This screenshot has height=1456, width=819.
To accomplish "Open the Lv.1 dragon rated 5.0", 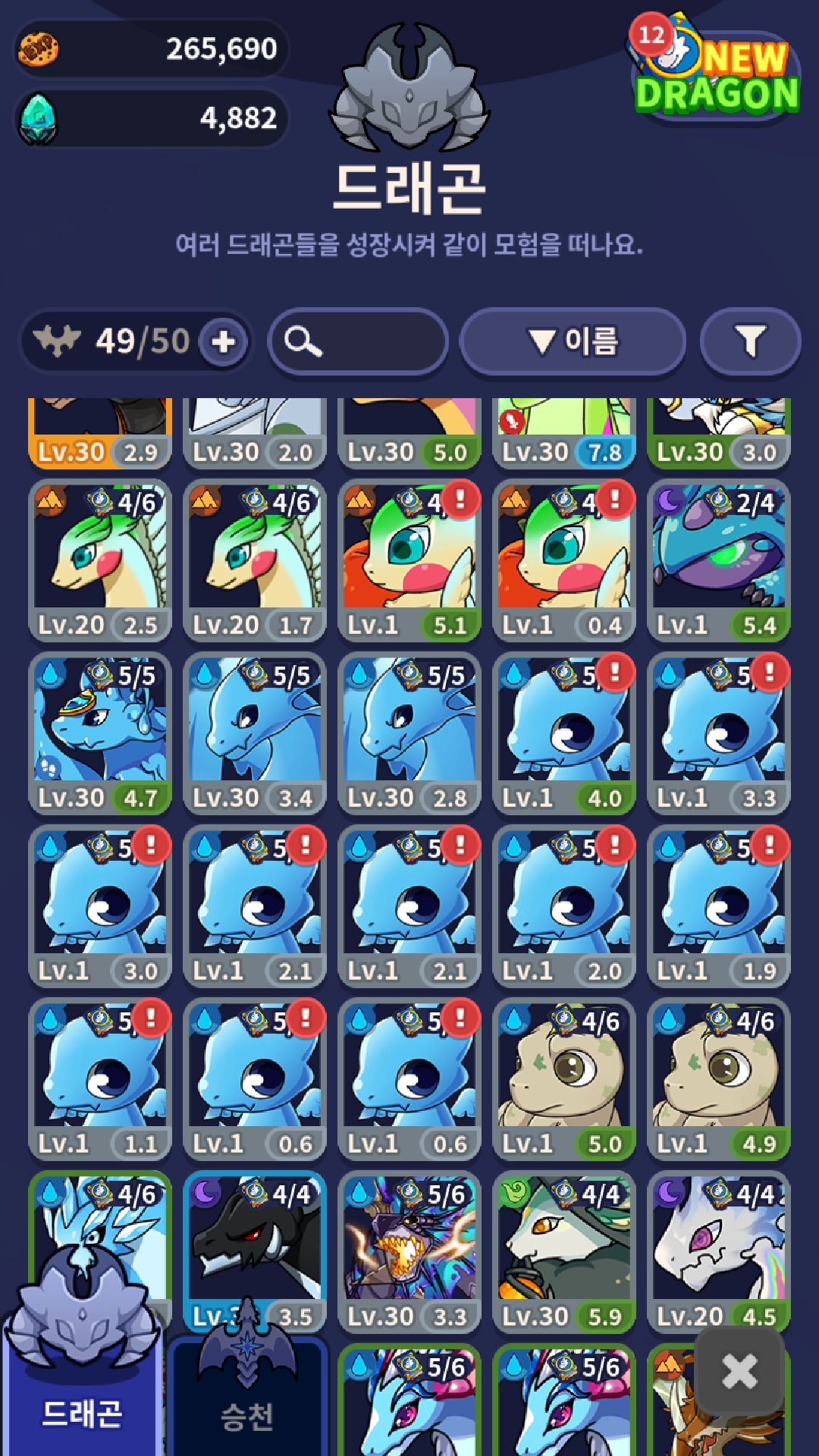I will click(x=564, y=1078).
